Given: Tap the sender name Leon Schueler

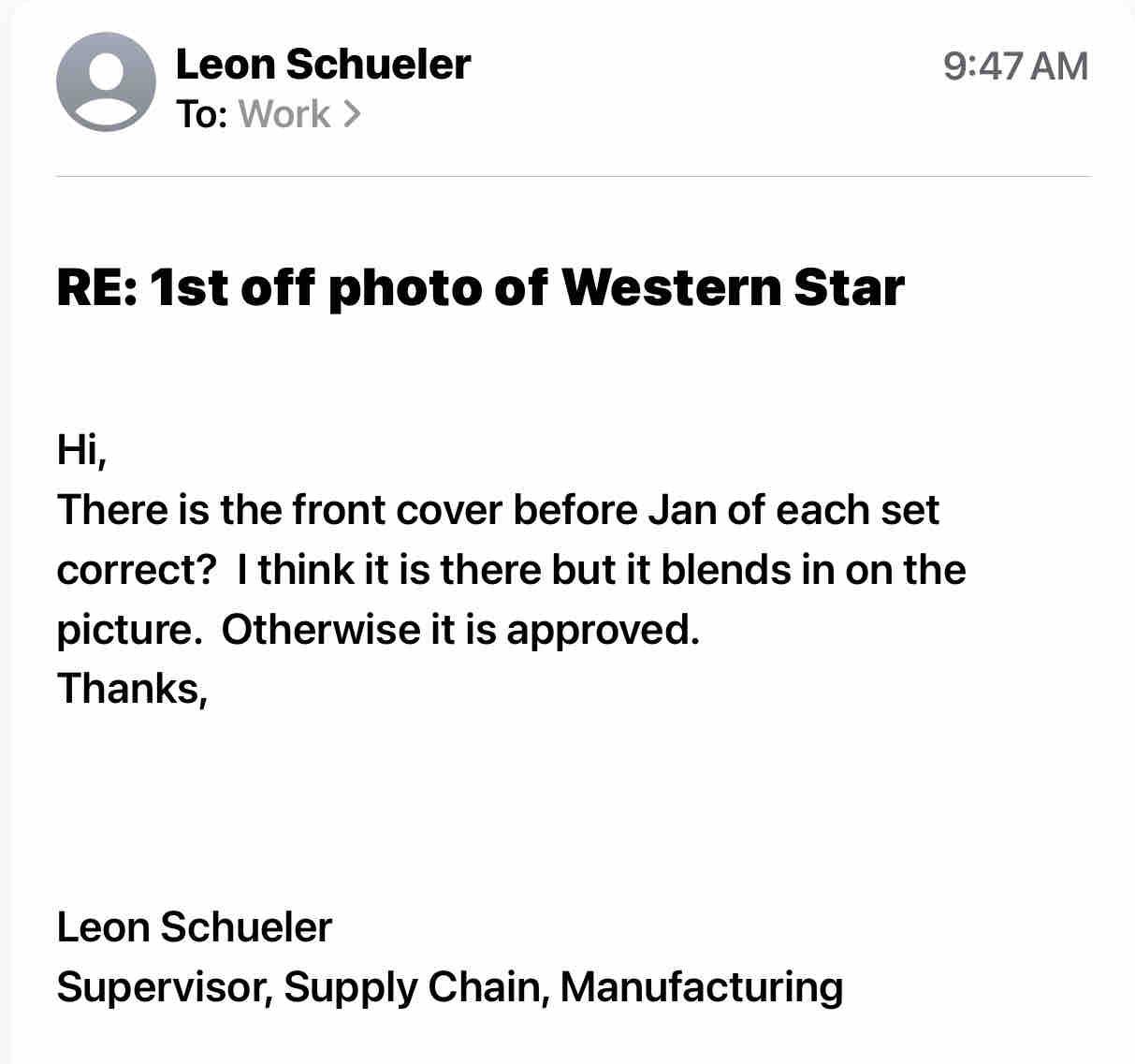Looking at the screenshot, I should (x=323, y=64).
